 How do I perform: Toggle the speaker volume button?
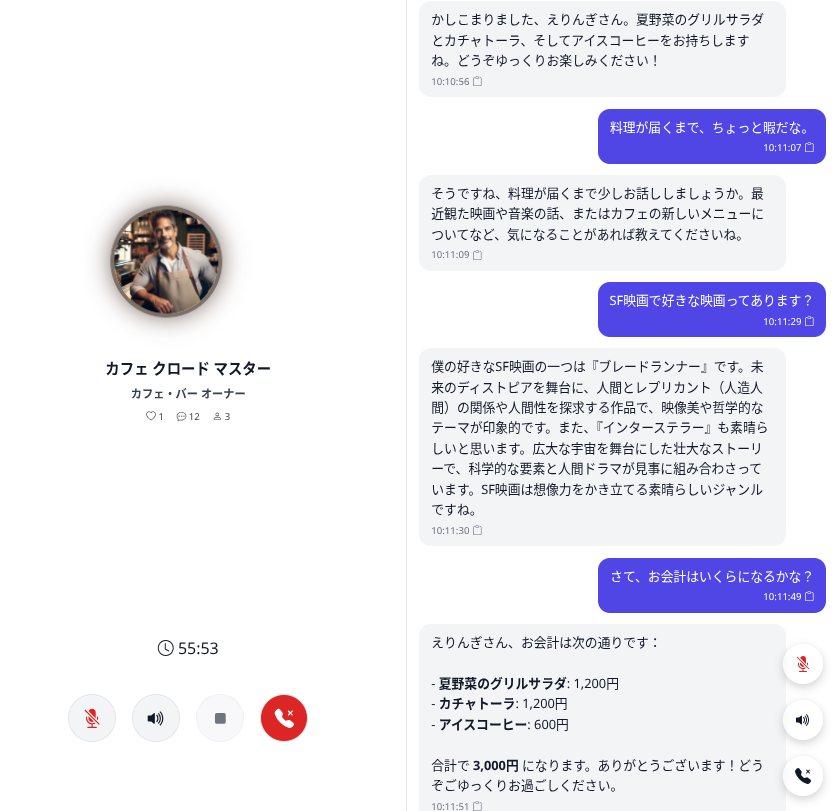(156, 718)
